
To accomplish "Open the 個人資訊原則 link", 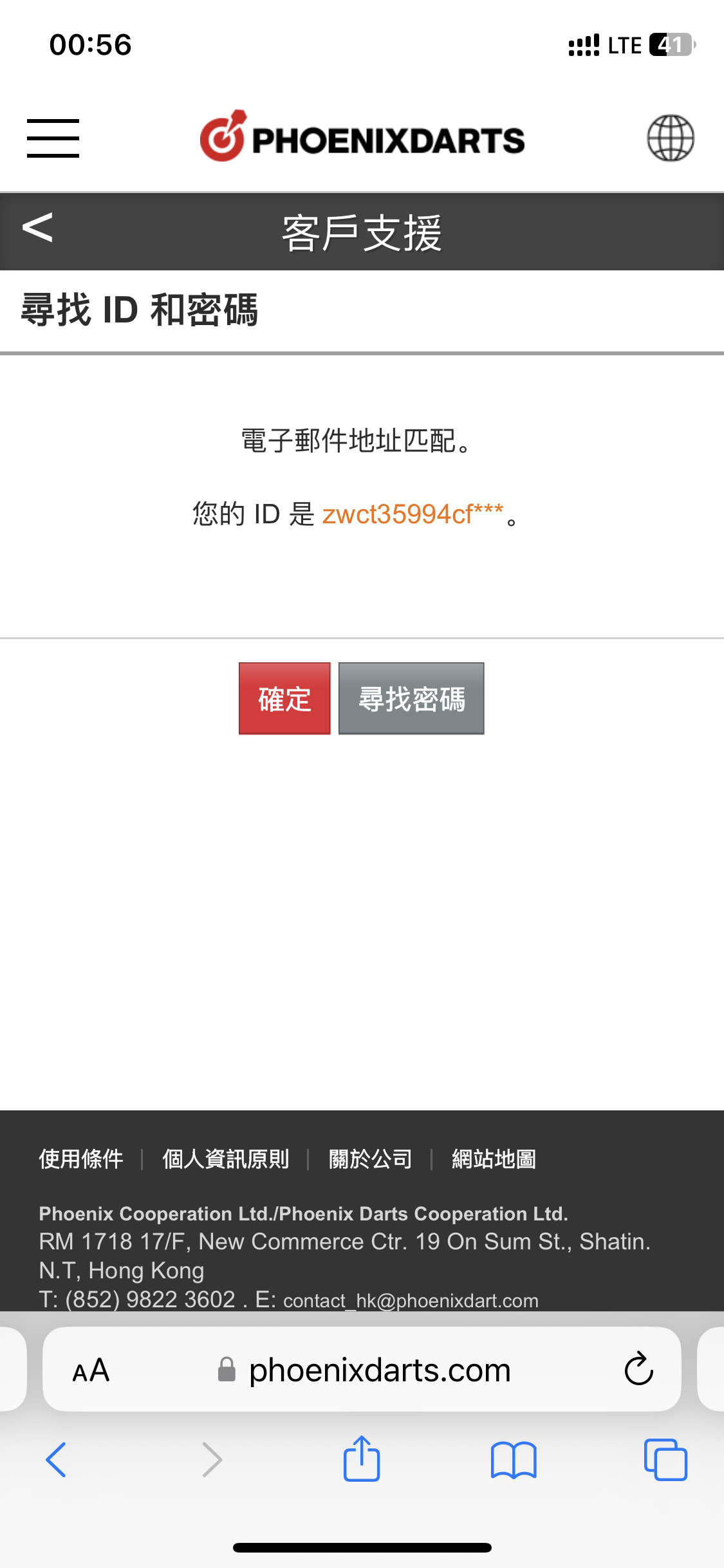I will [x=225, y=1159].
